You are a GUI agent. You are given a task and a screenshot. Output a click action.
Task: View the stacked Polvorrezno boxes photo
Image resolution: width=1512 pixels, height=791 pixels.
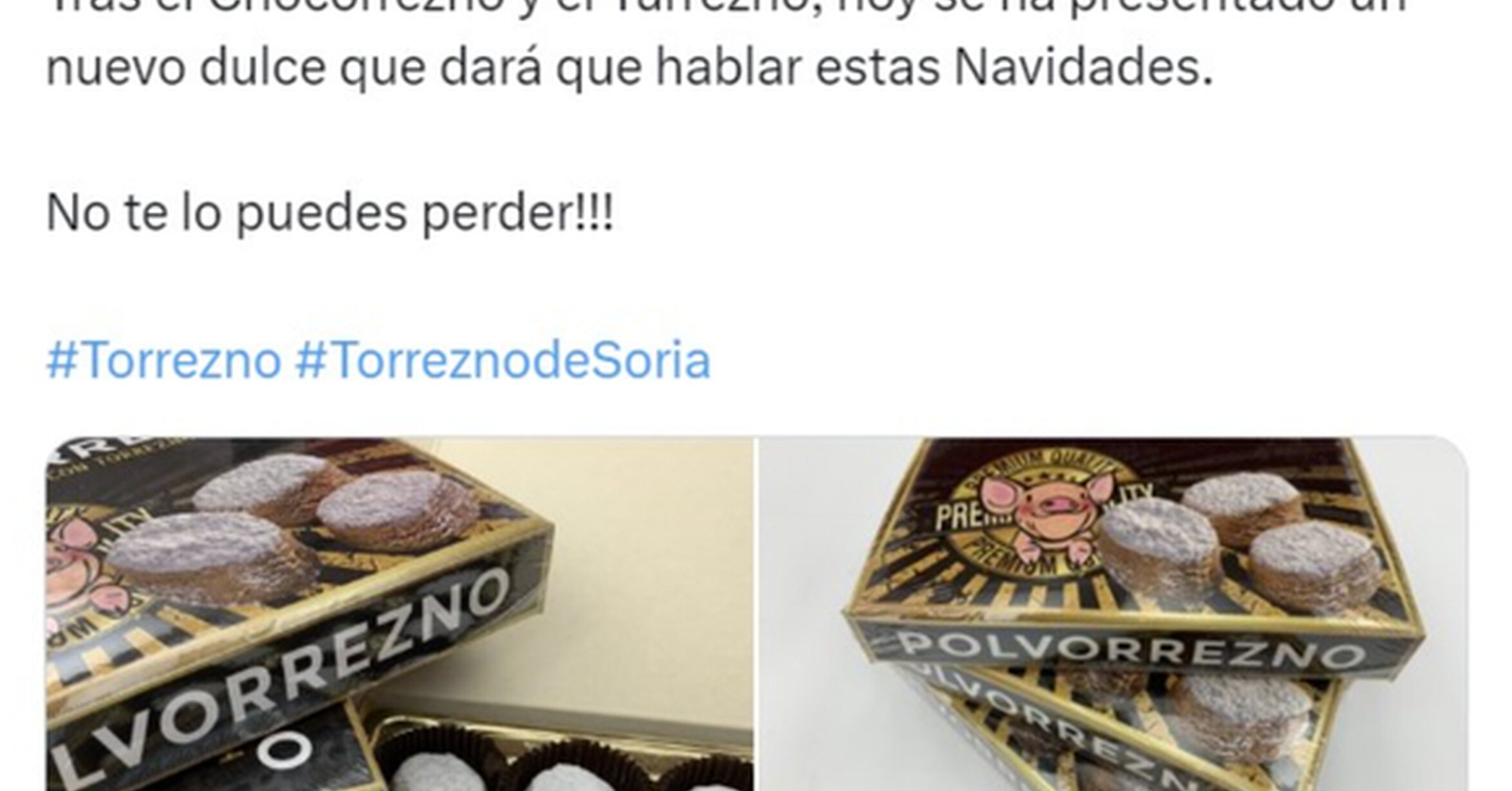[x=1114, y=614]
